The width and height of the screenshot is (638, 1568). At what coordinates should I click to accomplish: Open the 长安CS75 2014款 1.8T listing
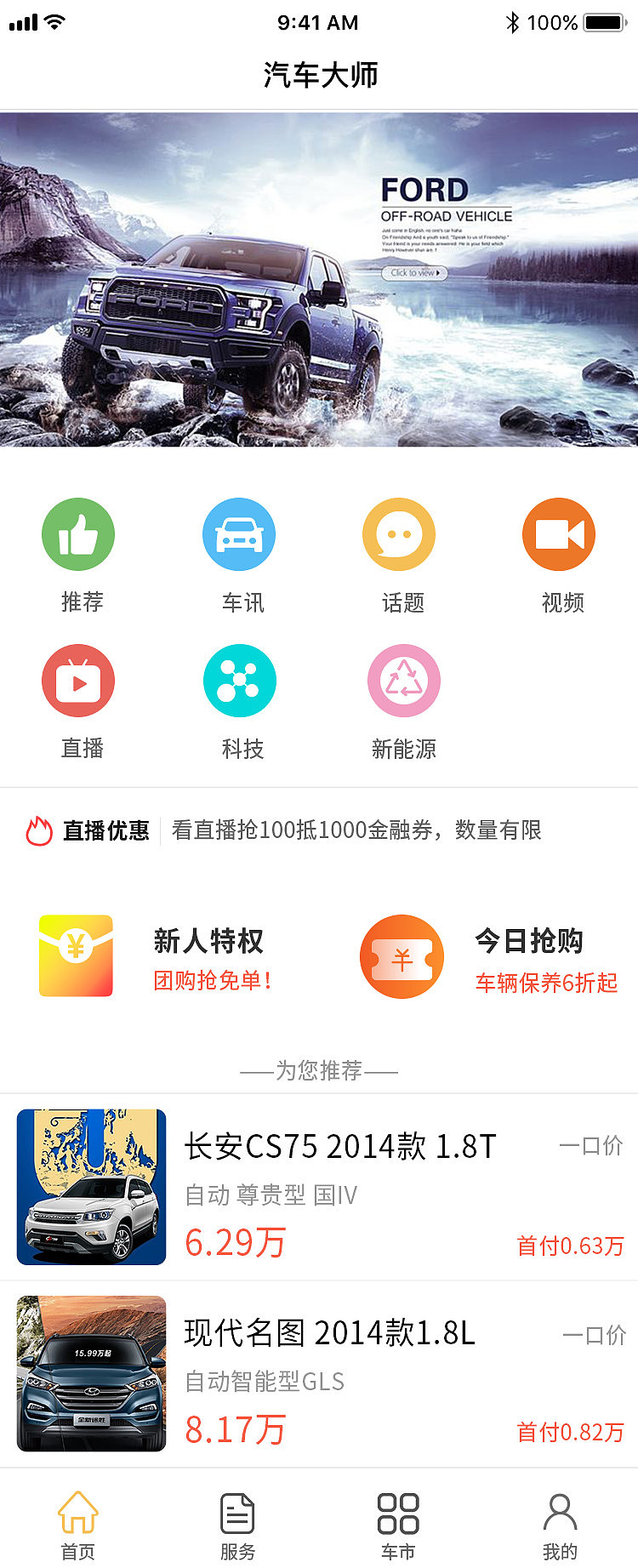340,1146
